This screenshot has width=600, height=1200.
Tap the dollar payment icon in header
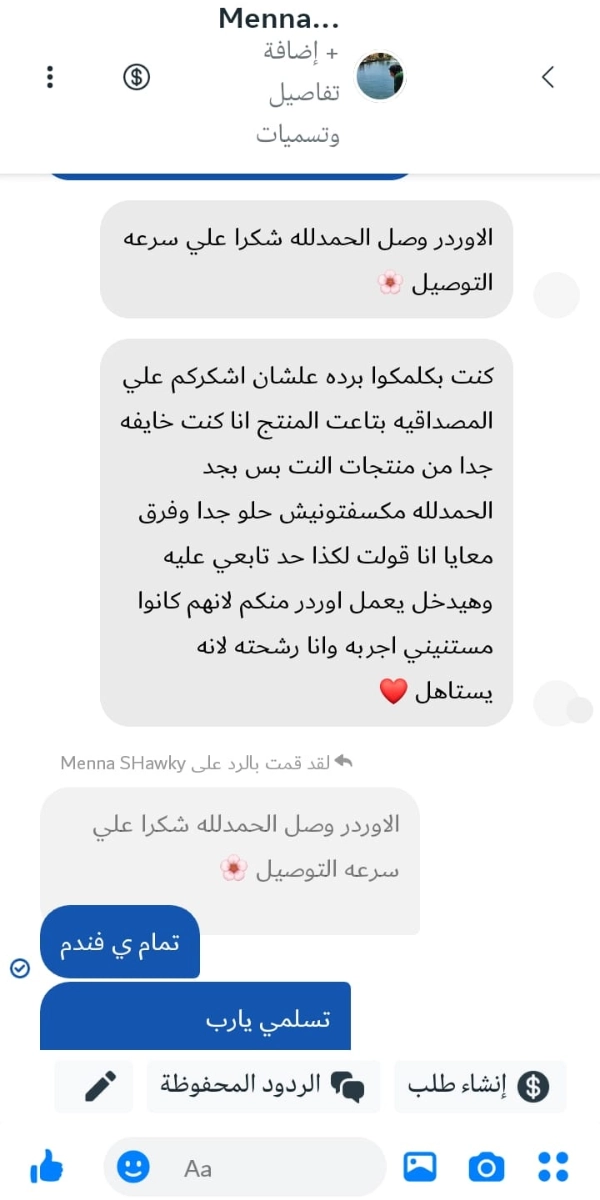pyautogui.click(x=136, y=77)
